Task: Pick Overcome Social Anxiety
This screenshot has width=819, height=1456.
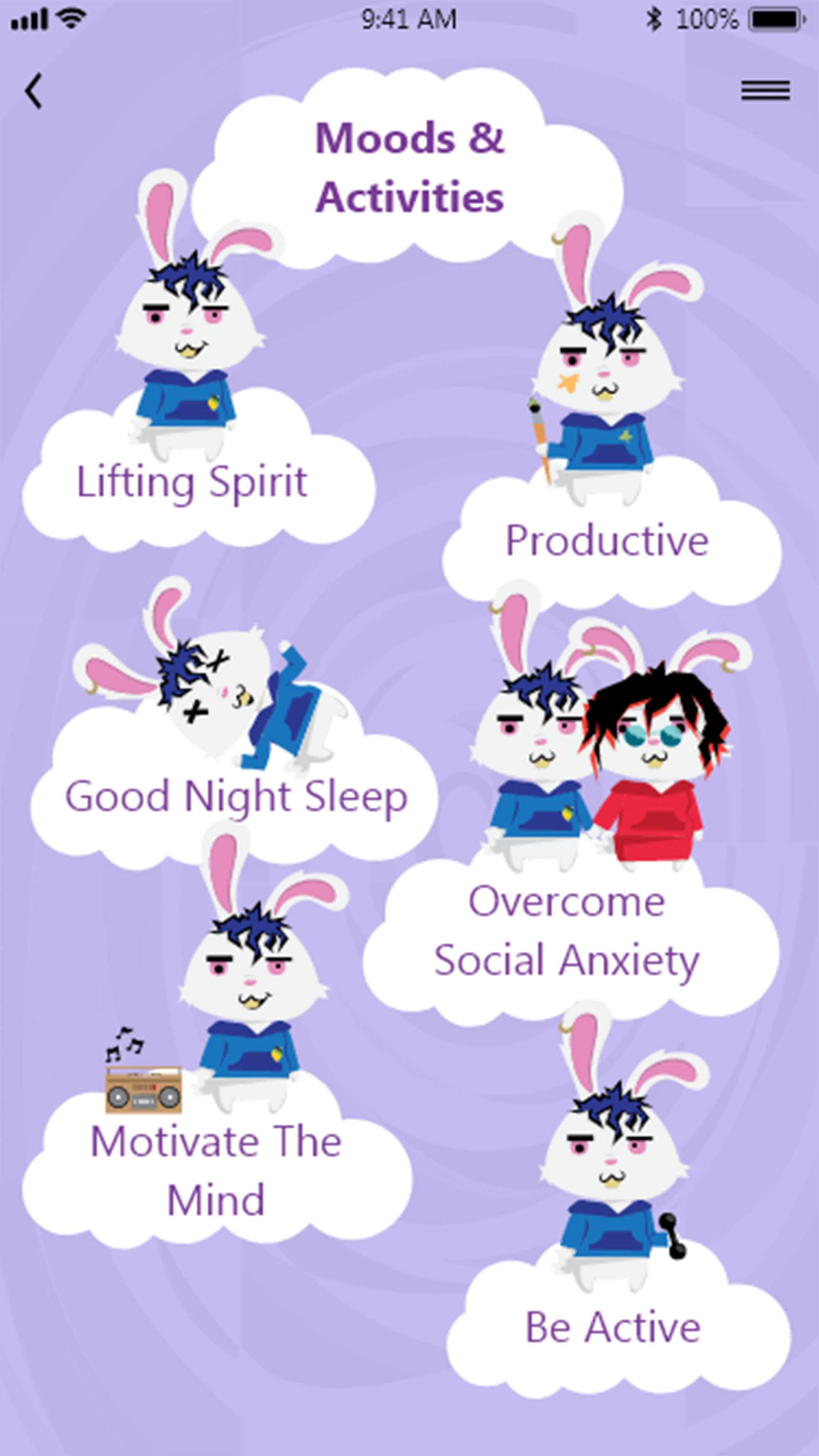Action: point(567,931)
